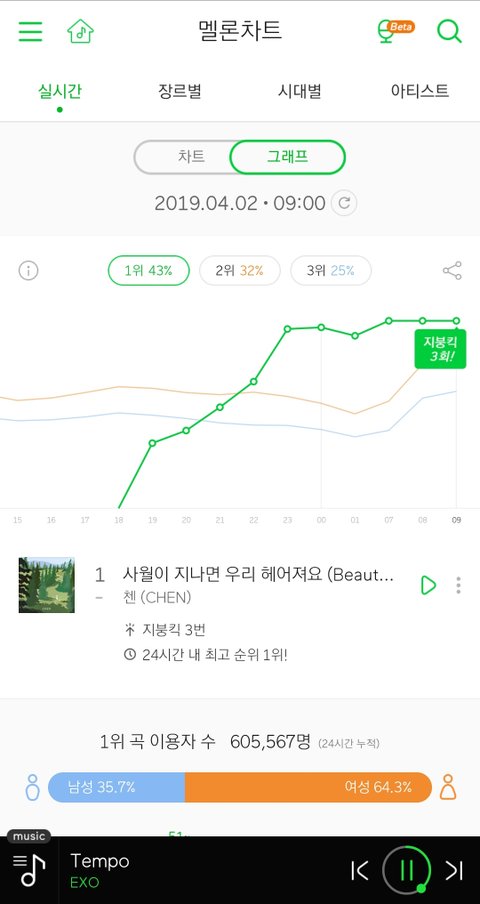Image resolution: width=480 pixels, height=904 pixels.
Task: Open the Beta voice search microphone
Action: coord(395,31)
